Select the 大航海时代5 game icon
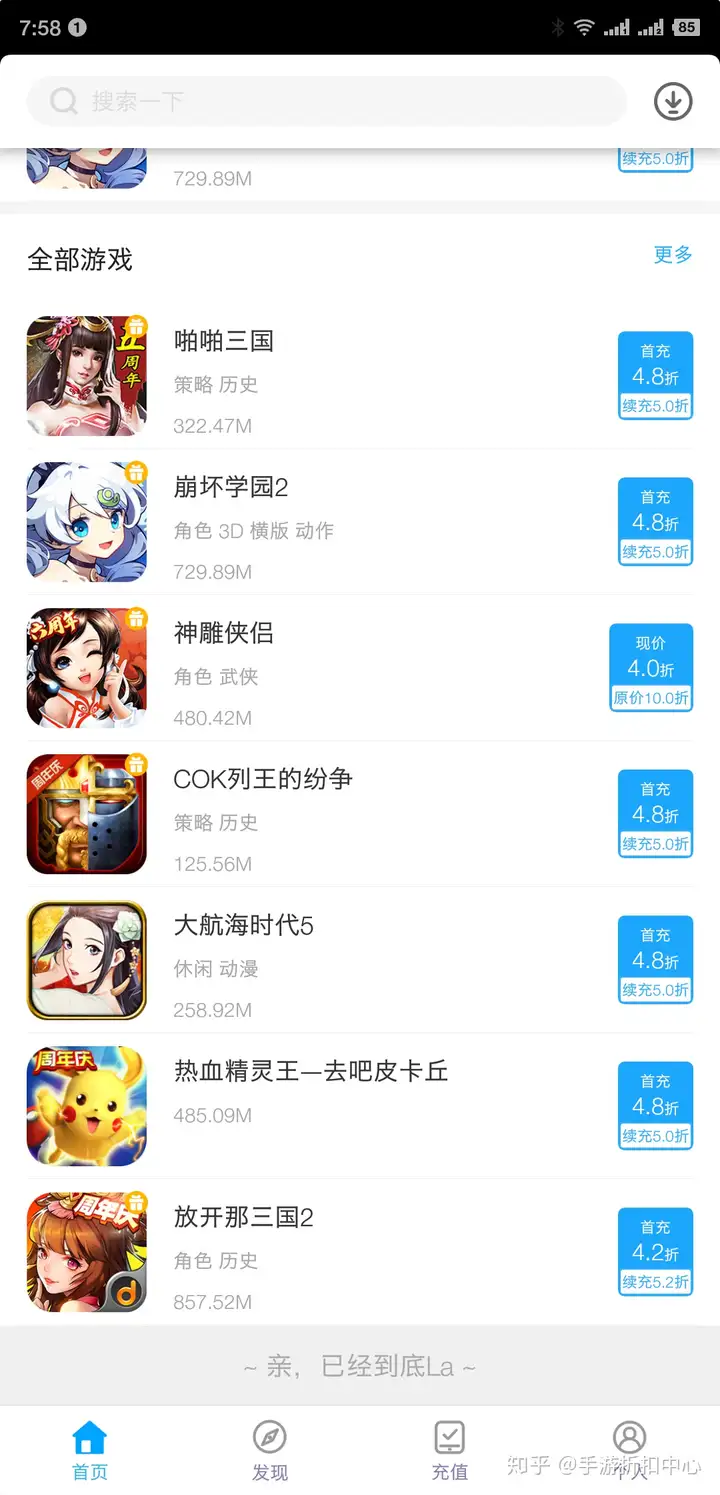 click(x=86, y=960)
